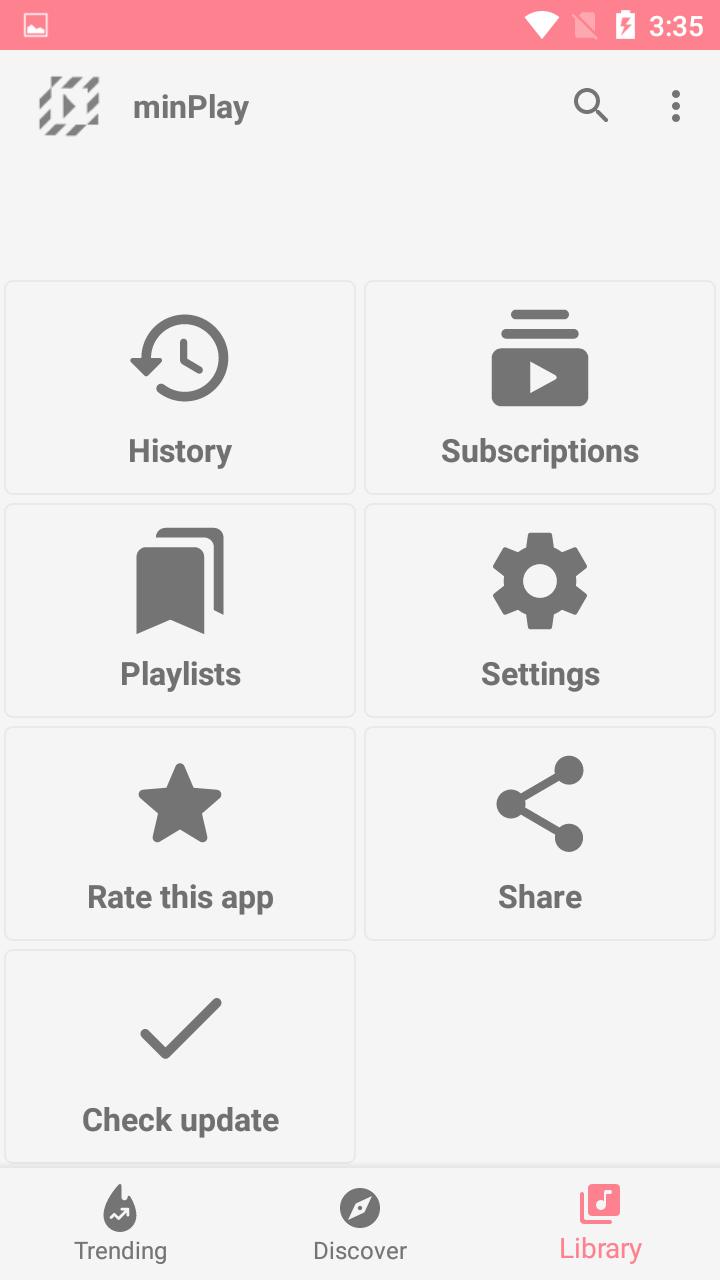Switch to the Discover tab
720x1280 pixels.
[360, 1224]
